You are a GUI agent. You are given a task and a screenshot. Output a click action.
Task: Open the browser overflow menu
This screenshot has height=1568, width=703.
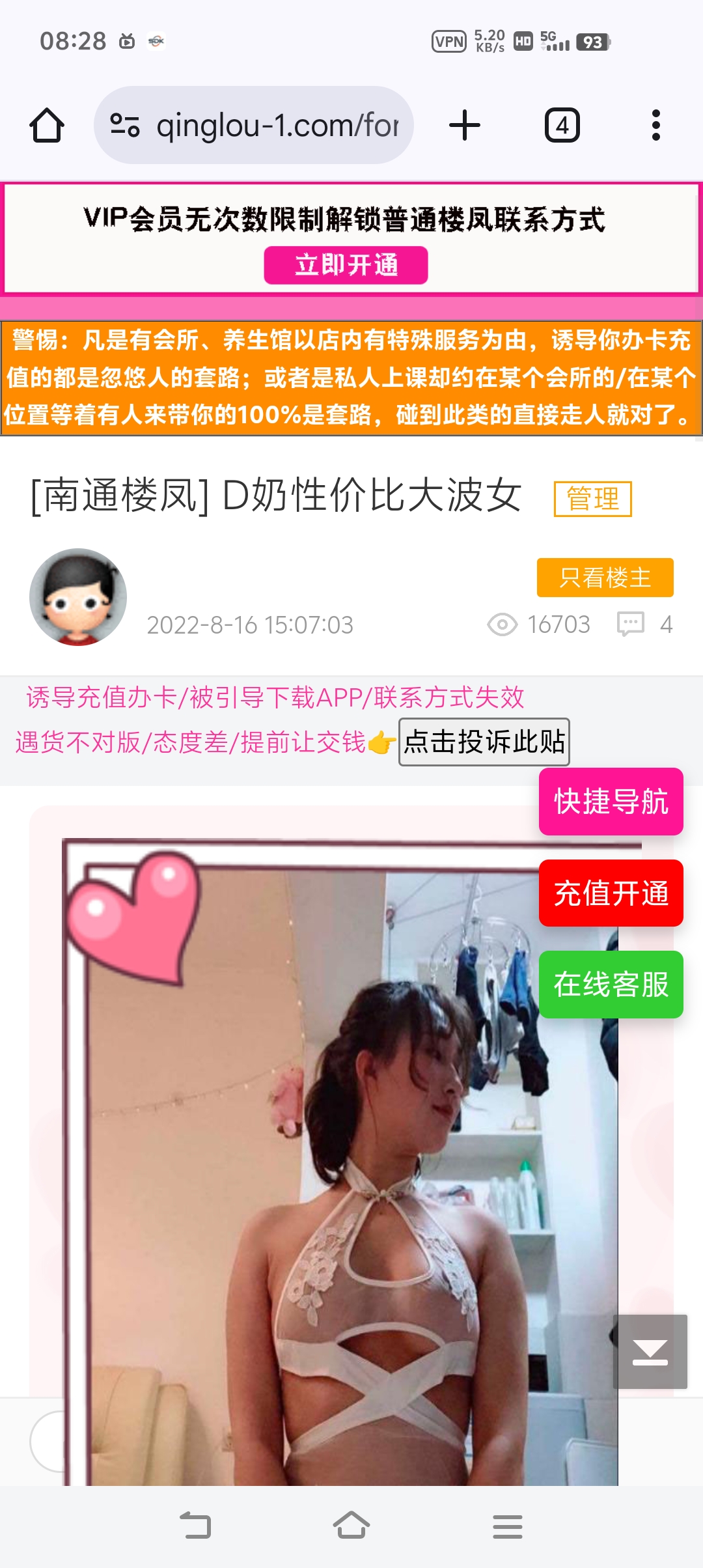point(655,125)
